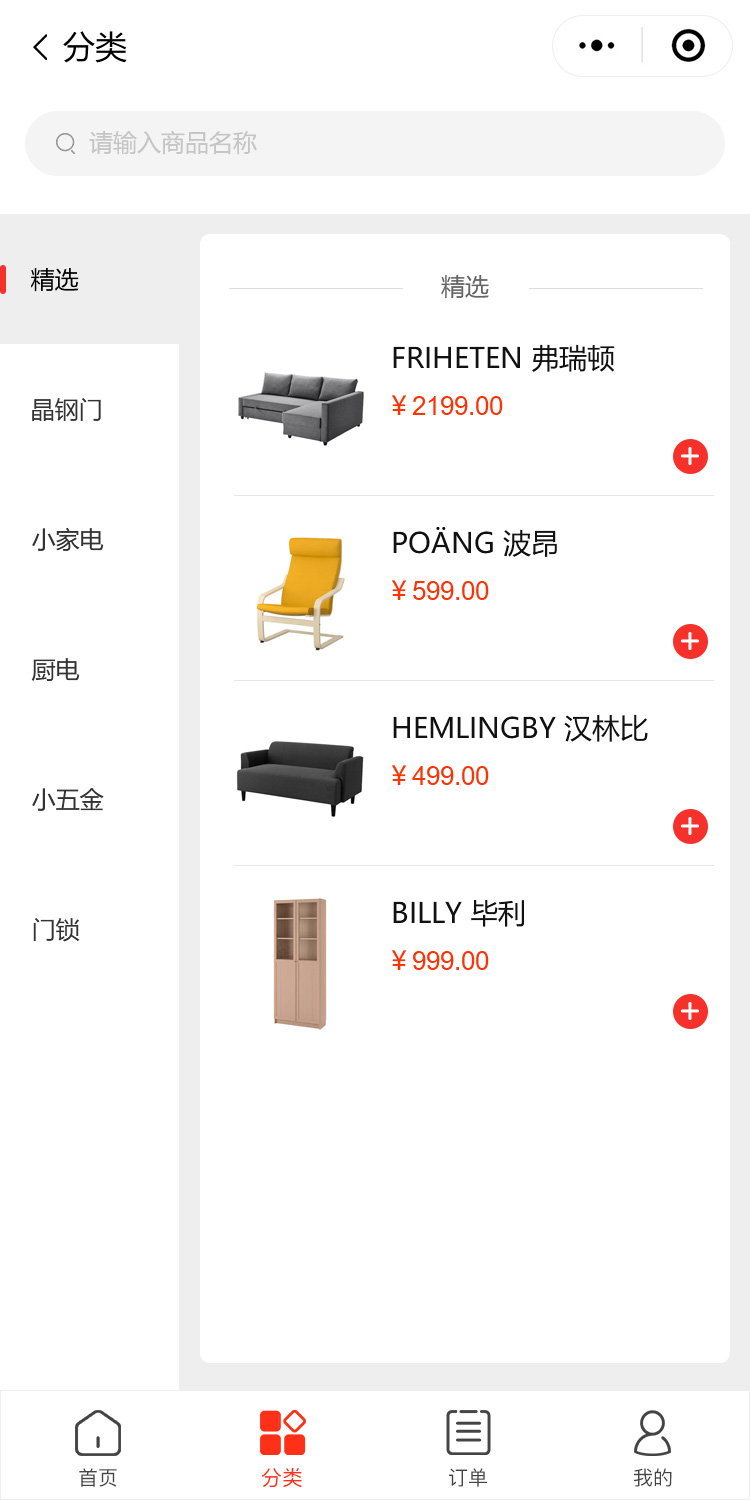Screen dimensions: 750x1500
Task: Add BILLY 毕利 to the cart
Action: [690, 1012]
